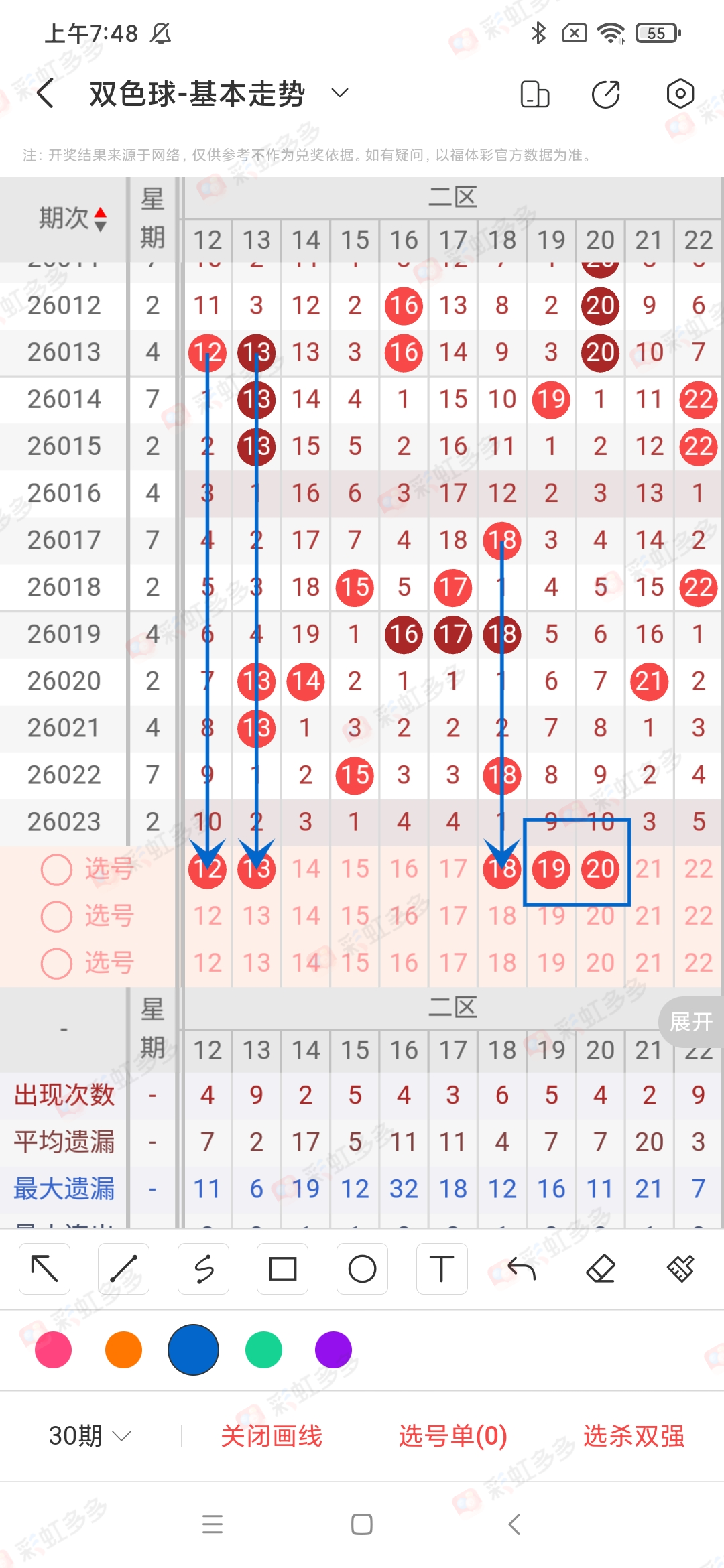
Task: Open the 选号单(0) selection list
Action: pyautogui.click(x=451, y=1437)
